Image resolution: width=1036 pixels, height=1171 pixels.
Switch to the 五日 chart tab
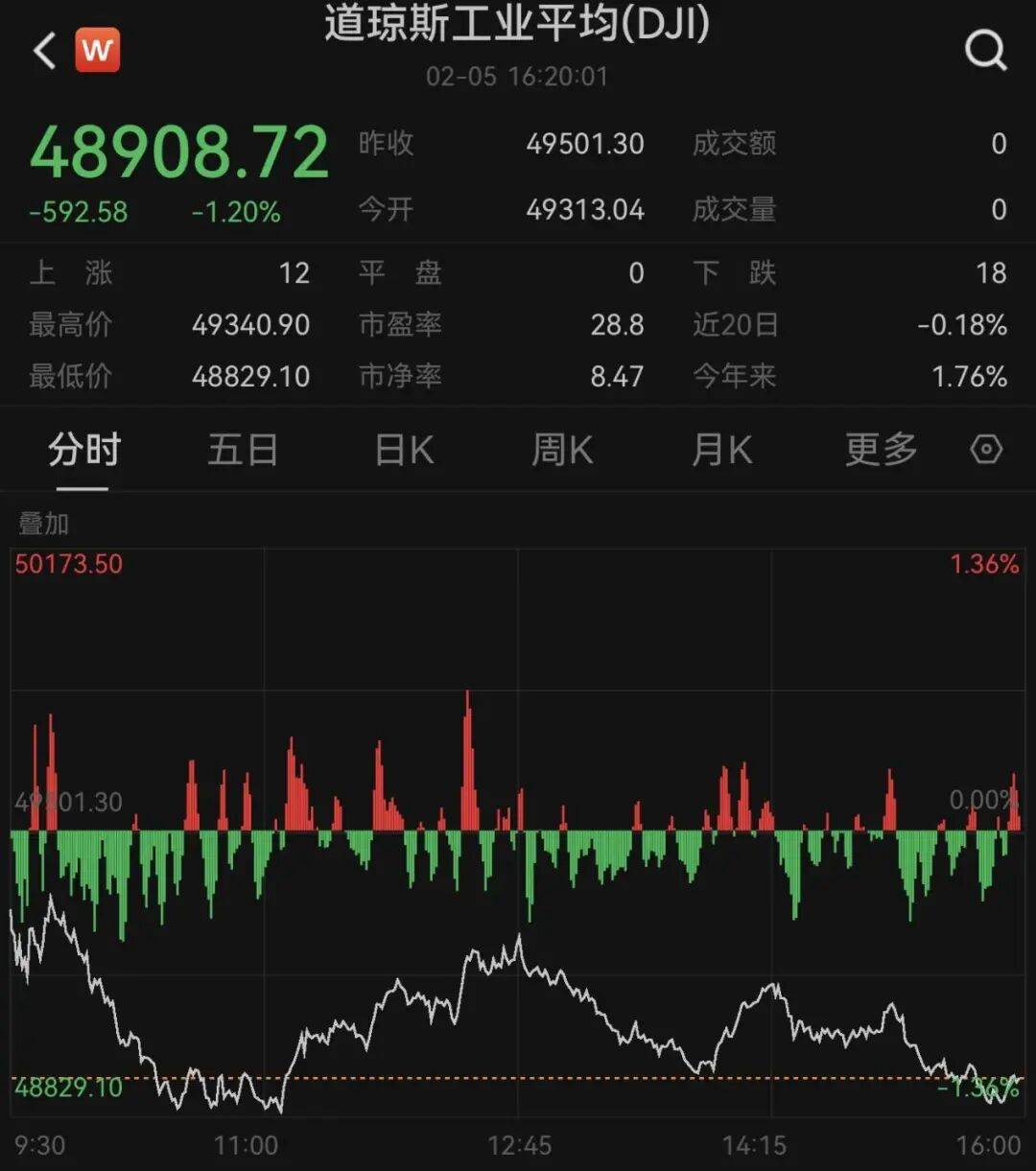click(243, 450)
